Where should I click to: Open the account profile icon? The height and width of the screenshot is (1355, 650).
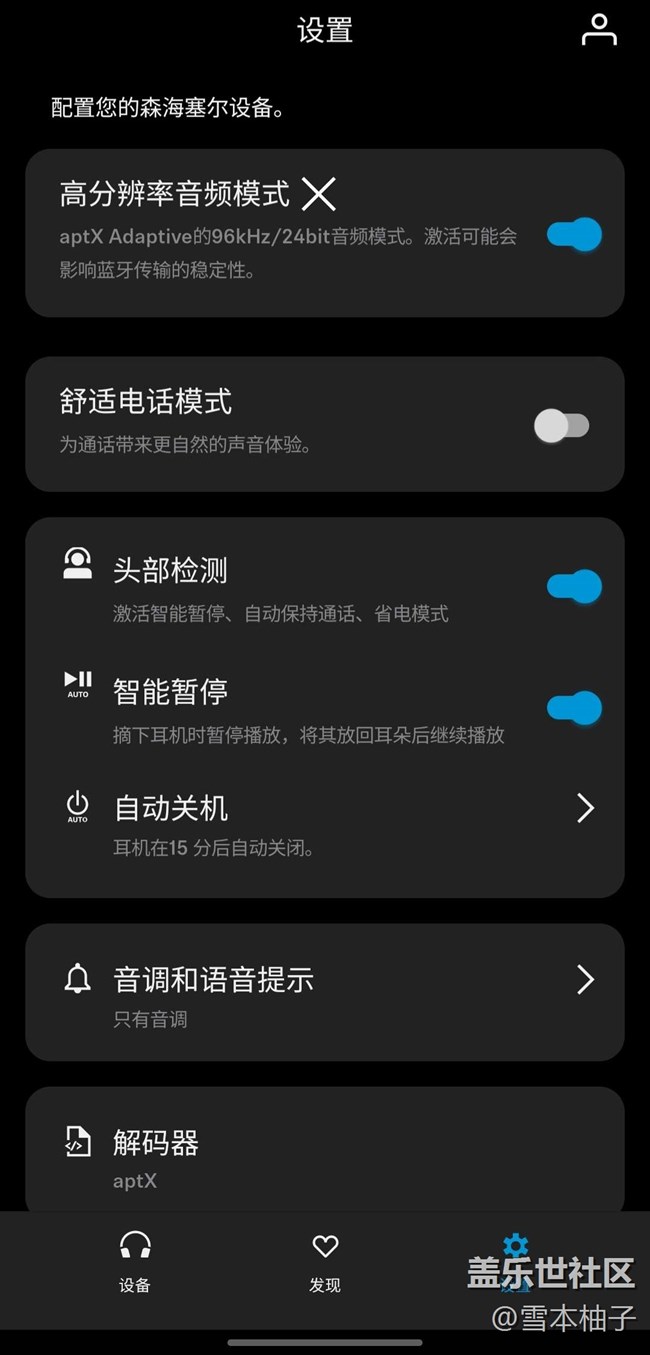pos(599,29)
